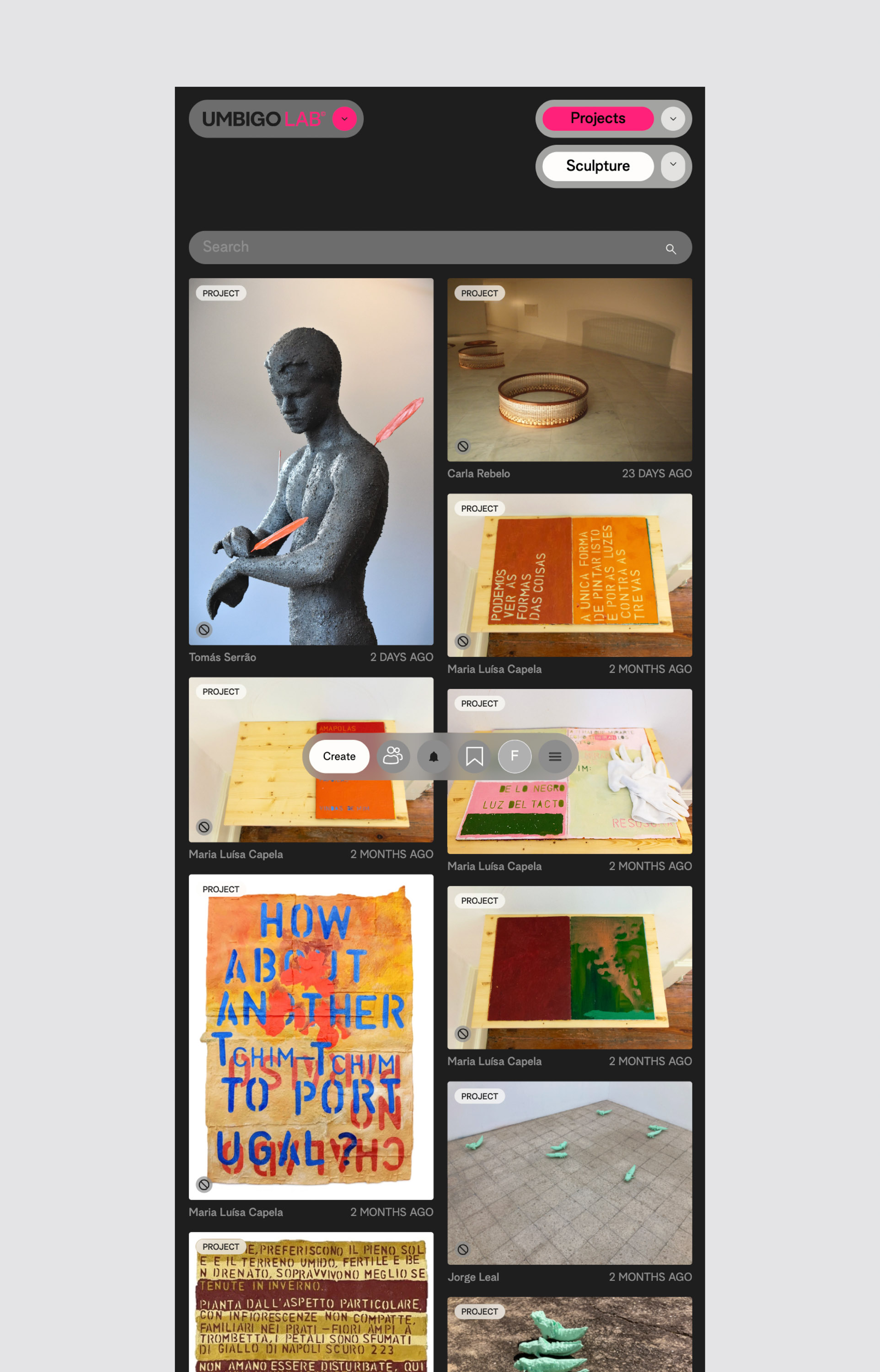Screen dimensions: 880x1372
Task: View the red and green painting project
Action: 569,967
